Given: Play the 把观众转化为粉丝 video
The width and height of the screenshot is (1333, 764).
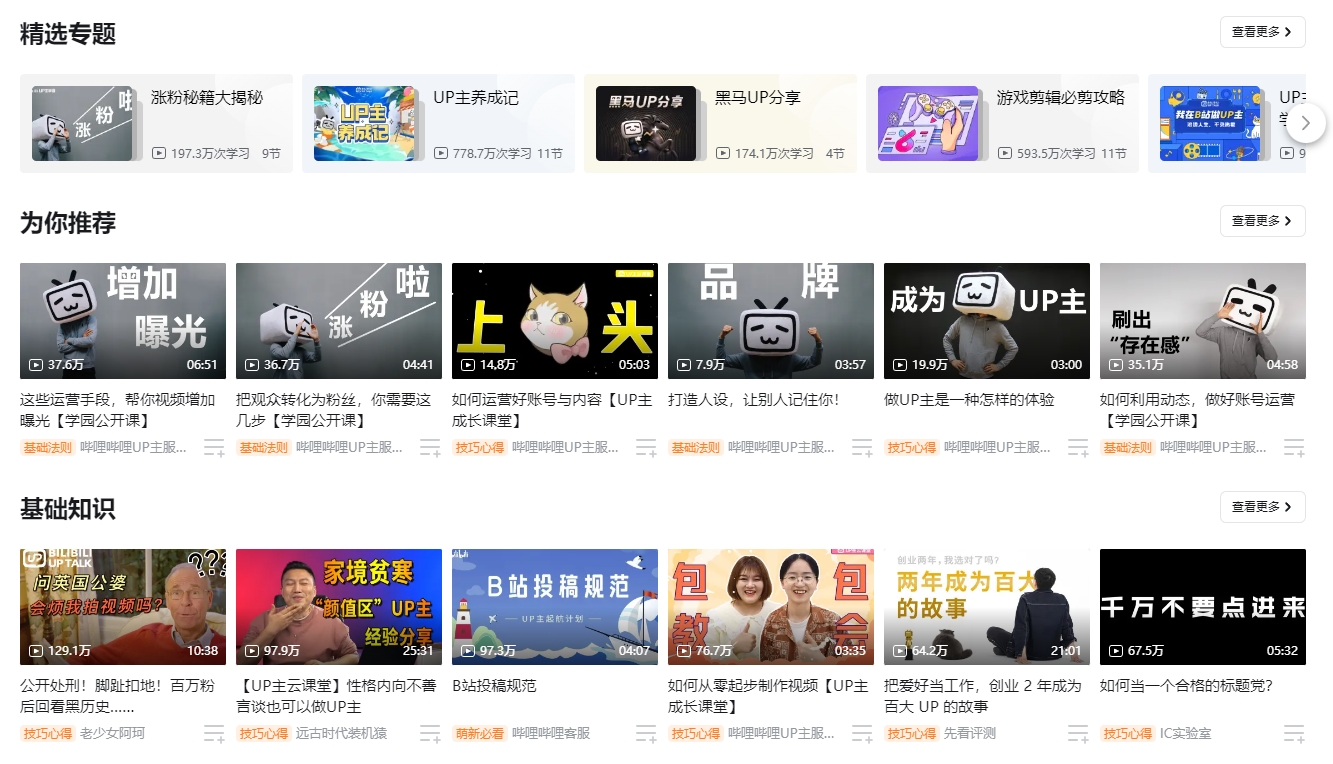Looking at the screenshot, I should point(339,321).
